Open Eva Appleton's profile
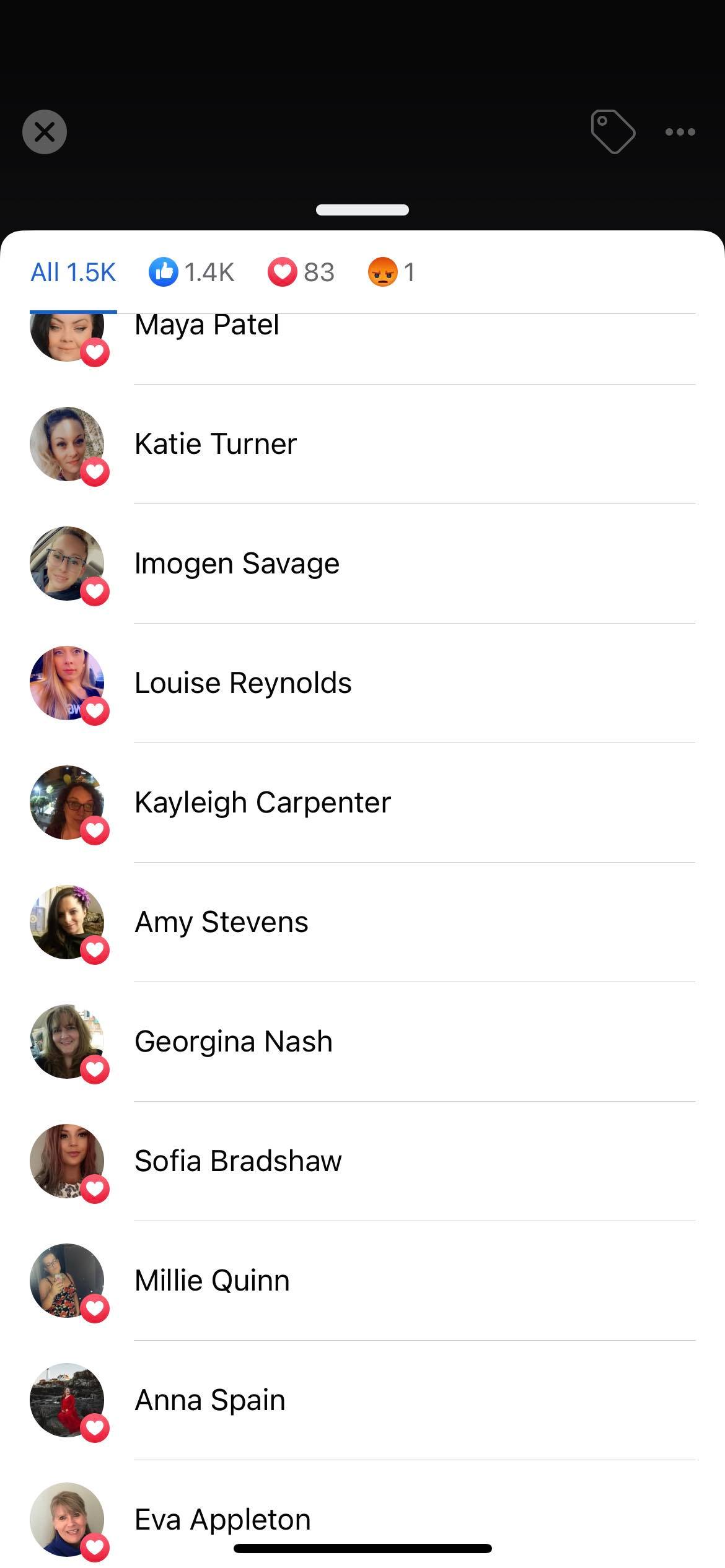 tap(222, 1518)
